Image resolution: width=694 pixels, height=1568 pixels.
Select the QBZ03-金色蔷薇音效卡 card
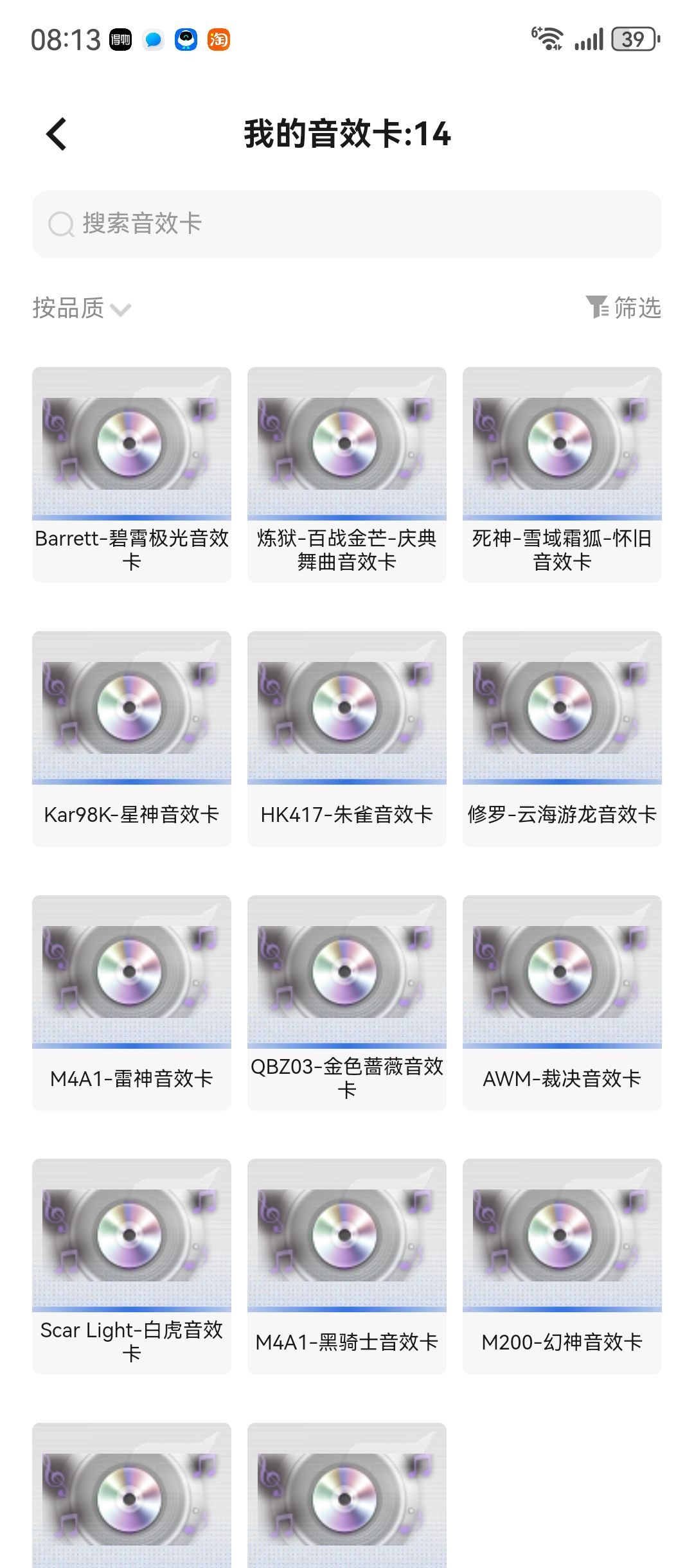click(x=346, y=1002)
